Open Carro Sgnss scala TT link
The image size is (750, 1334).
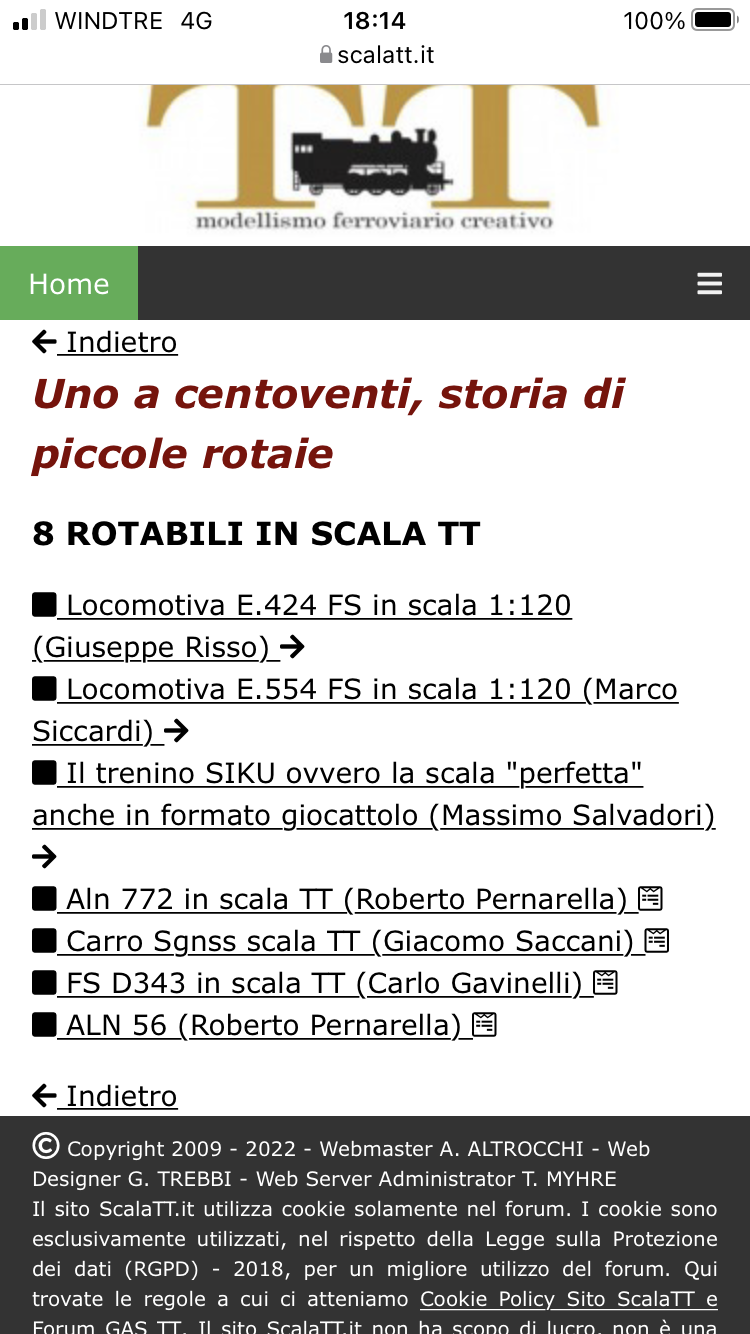point(349,941)
